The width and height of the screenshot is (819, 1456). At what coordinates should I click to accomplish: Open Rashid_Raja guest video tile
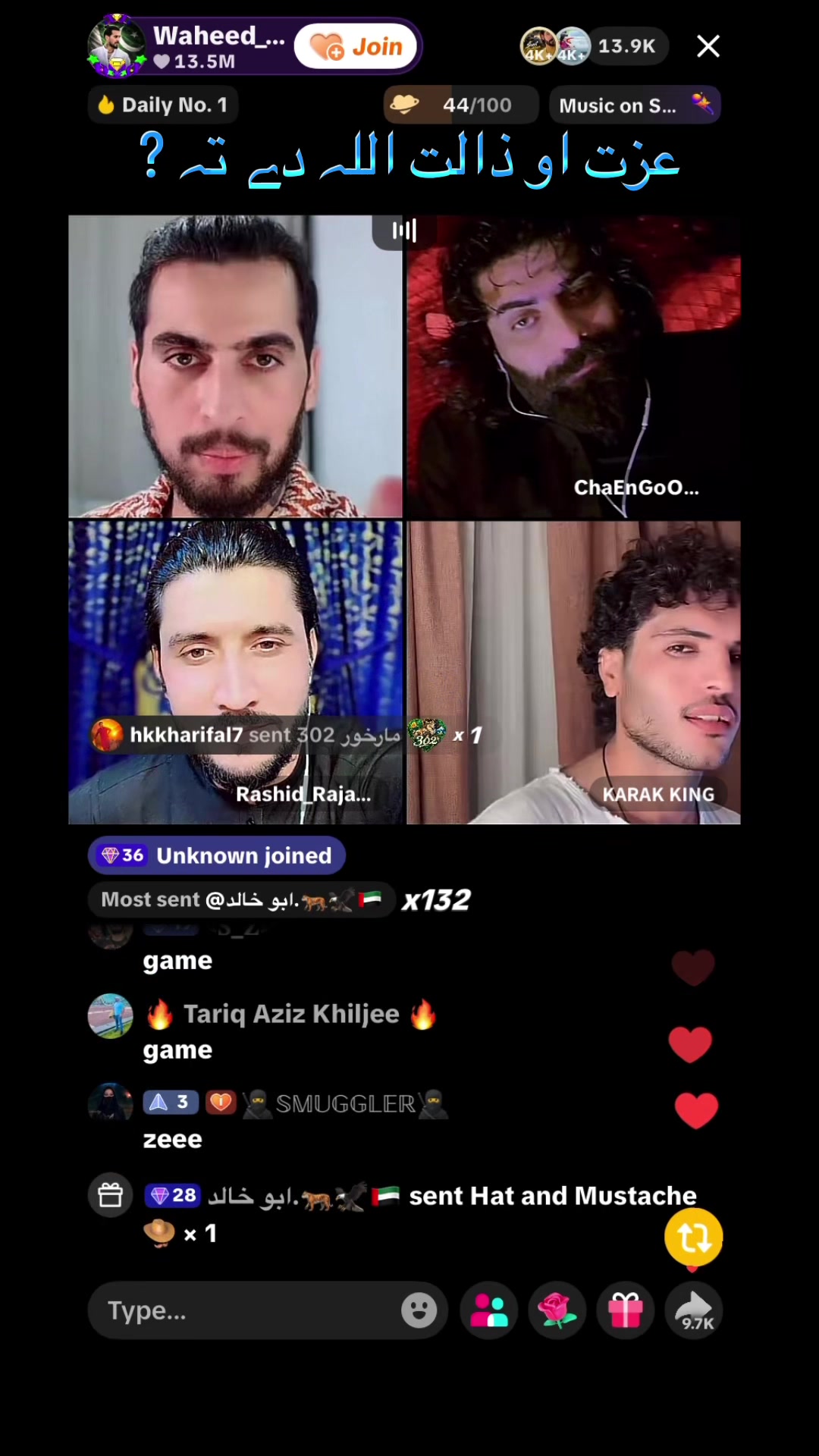click(235, 672)
